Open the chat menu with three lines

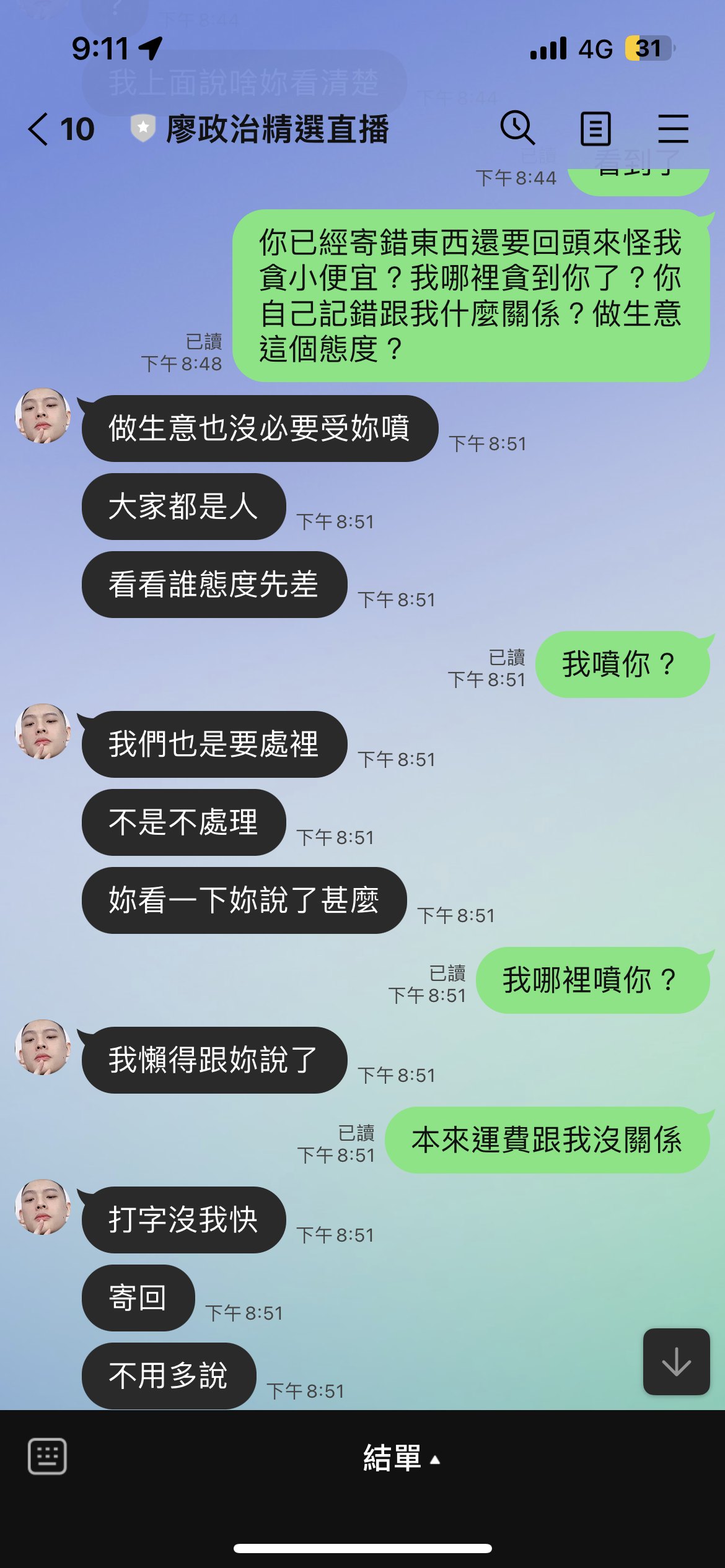click(x=673, y=129)
